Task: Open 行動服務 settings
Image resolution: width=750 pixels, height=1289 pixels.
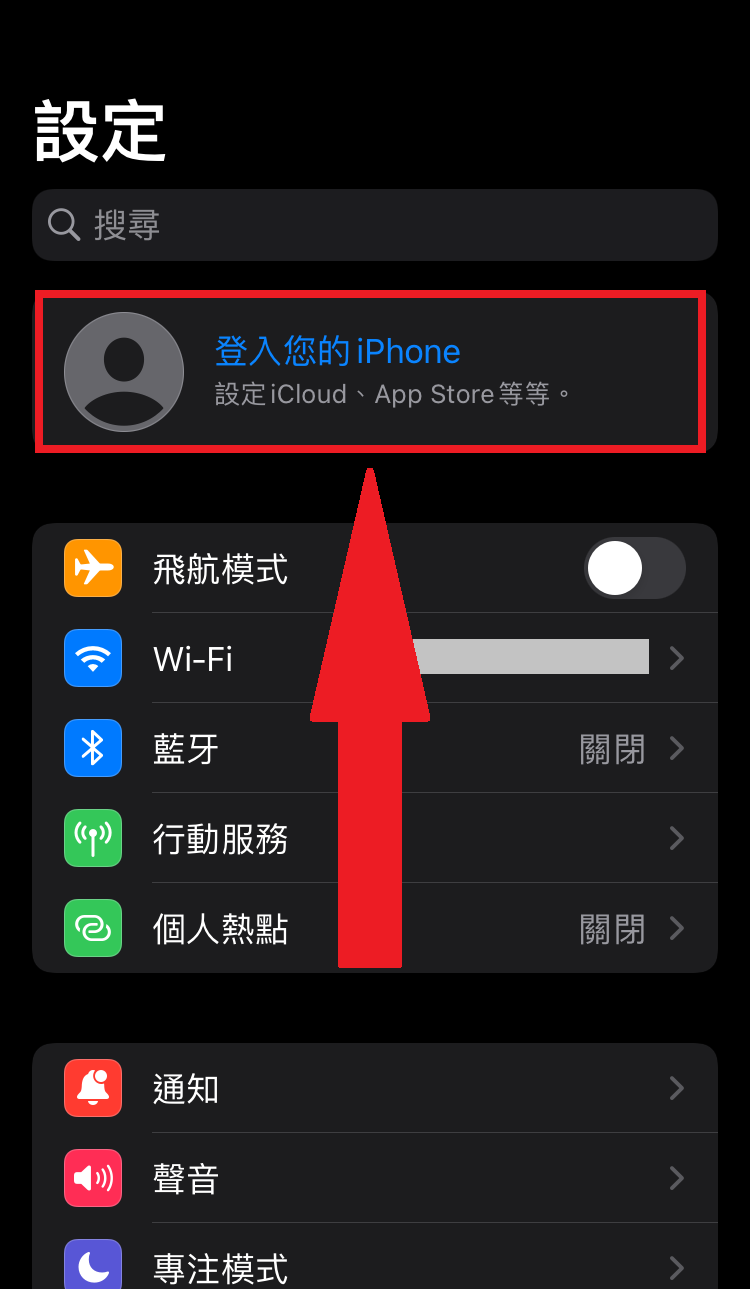Action: pos(220,839)
